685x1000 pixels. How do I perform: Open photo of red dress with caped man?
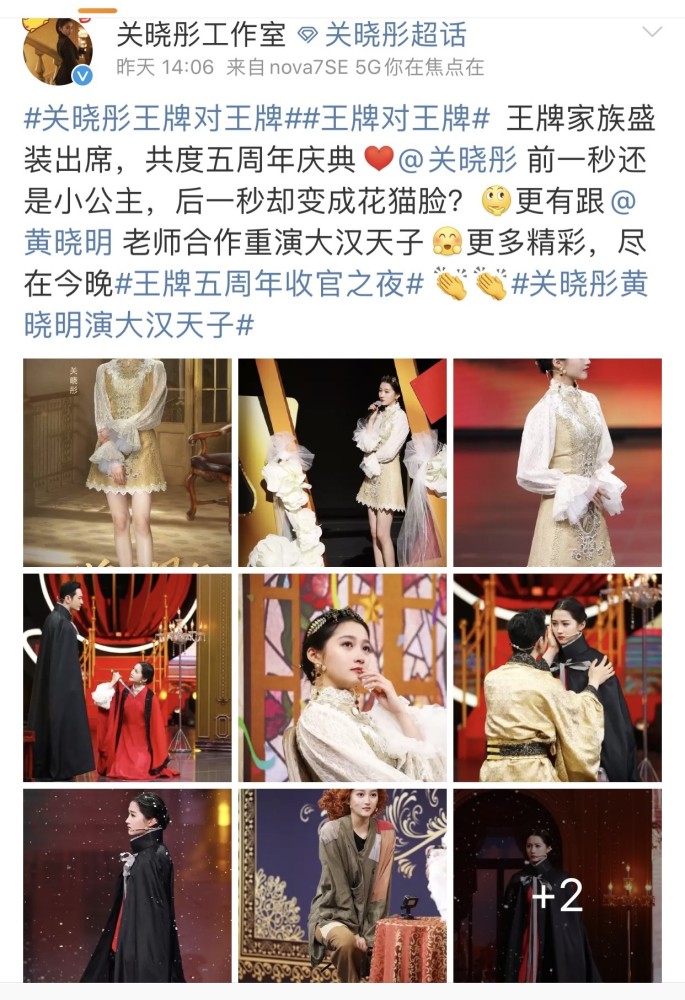[127, 677]
